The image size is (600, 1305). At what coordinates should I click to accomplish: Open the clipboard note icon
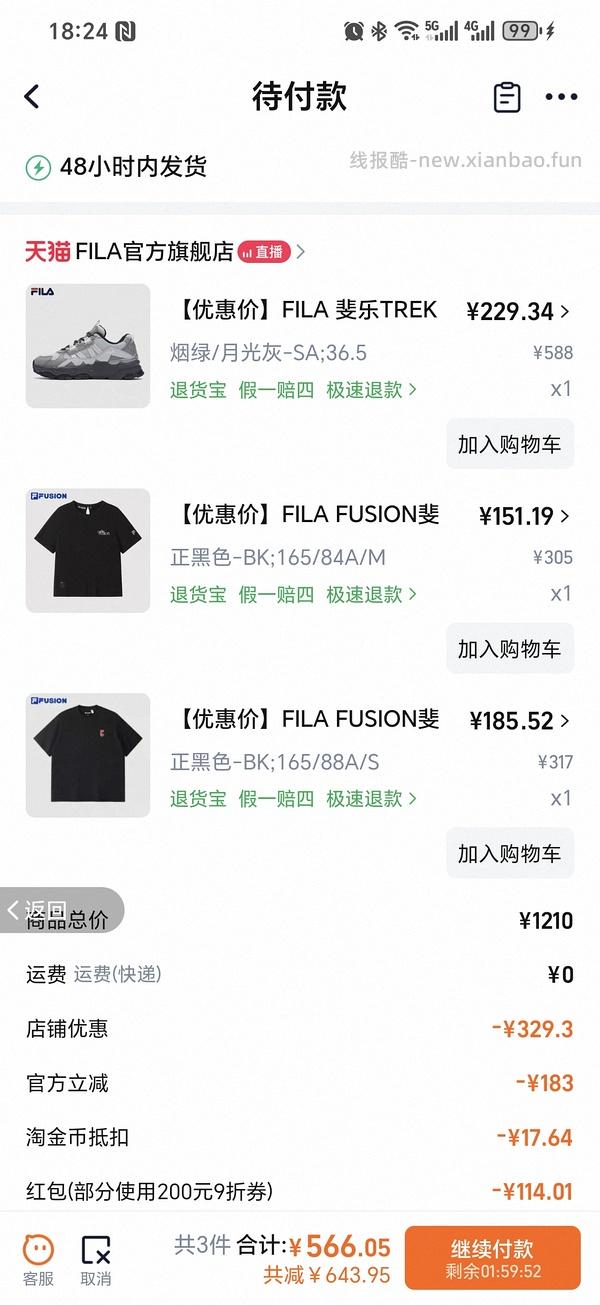(x=508, y=97)
